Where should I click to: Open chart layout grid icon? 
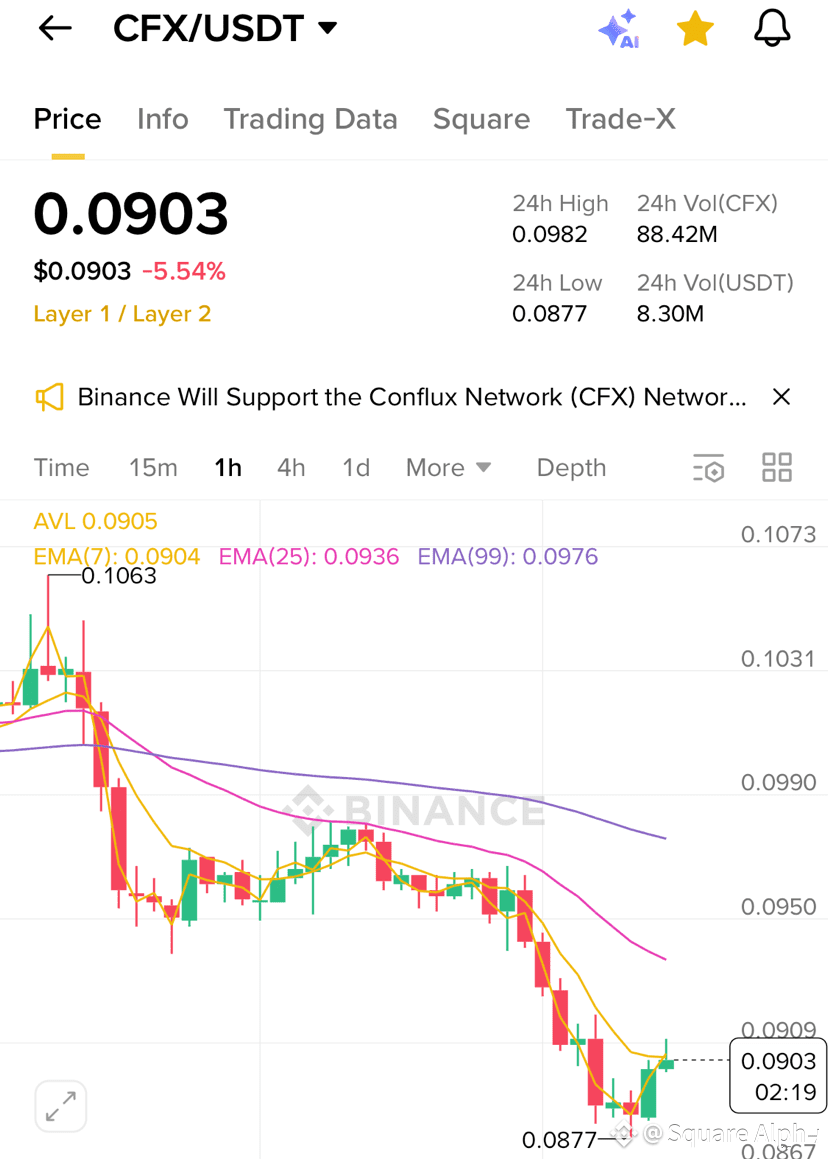[x=777, y=467]
